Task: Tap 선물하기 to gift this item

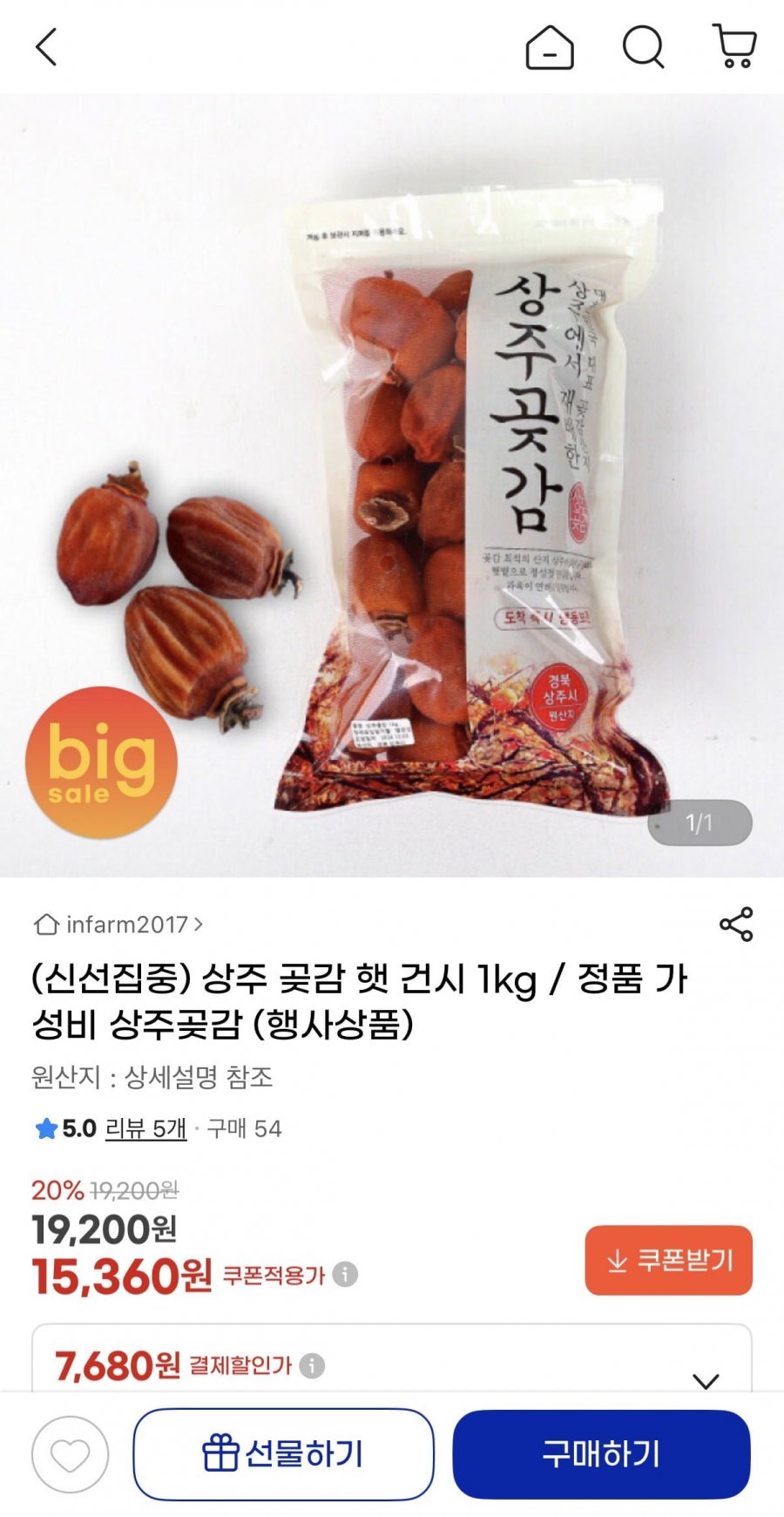Action: [283, 1454]
